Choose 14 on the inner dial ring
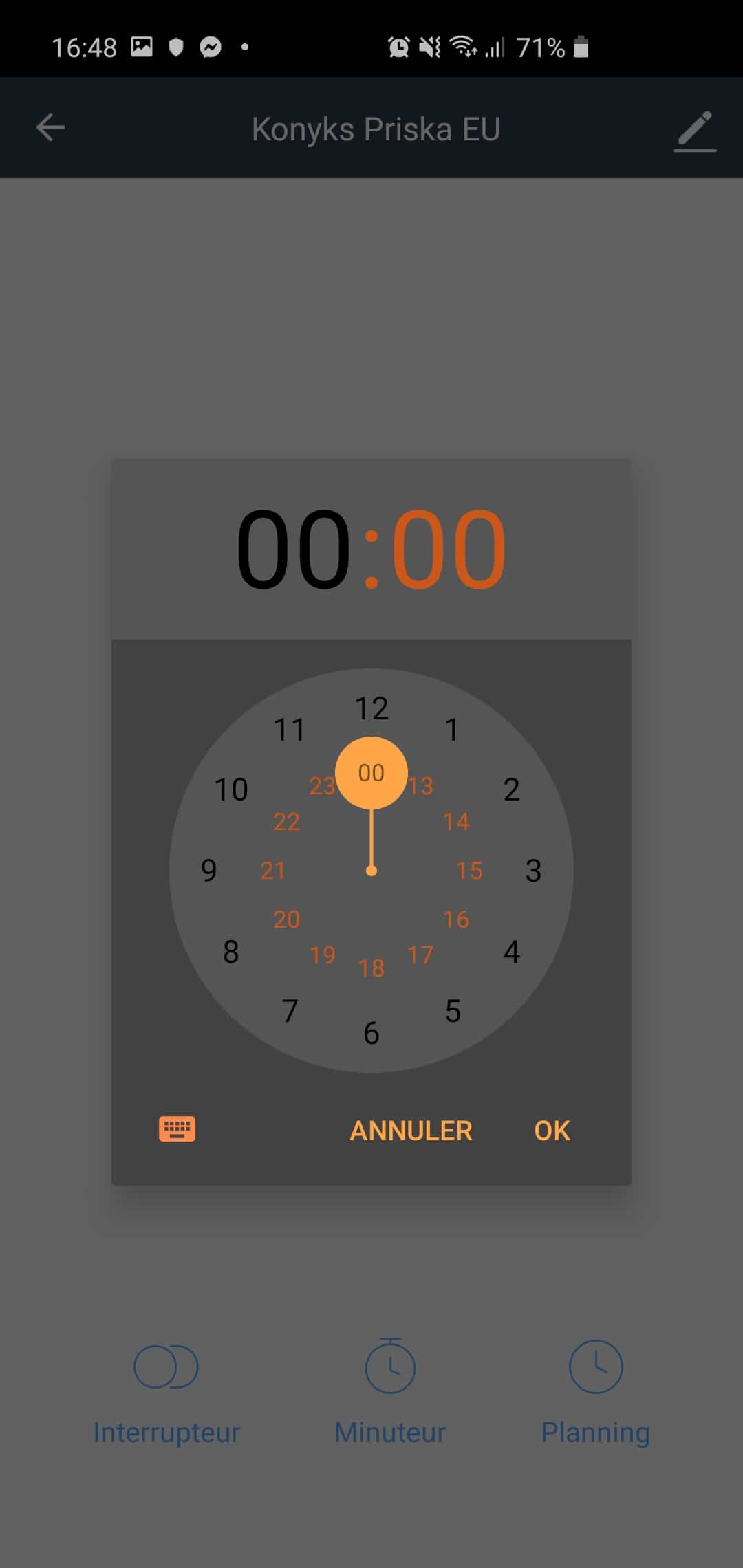Viewport: 743px width, 1568px height. 456,822
